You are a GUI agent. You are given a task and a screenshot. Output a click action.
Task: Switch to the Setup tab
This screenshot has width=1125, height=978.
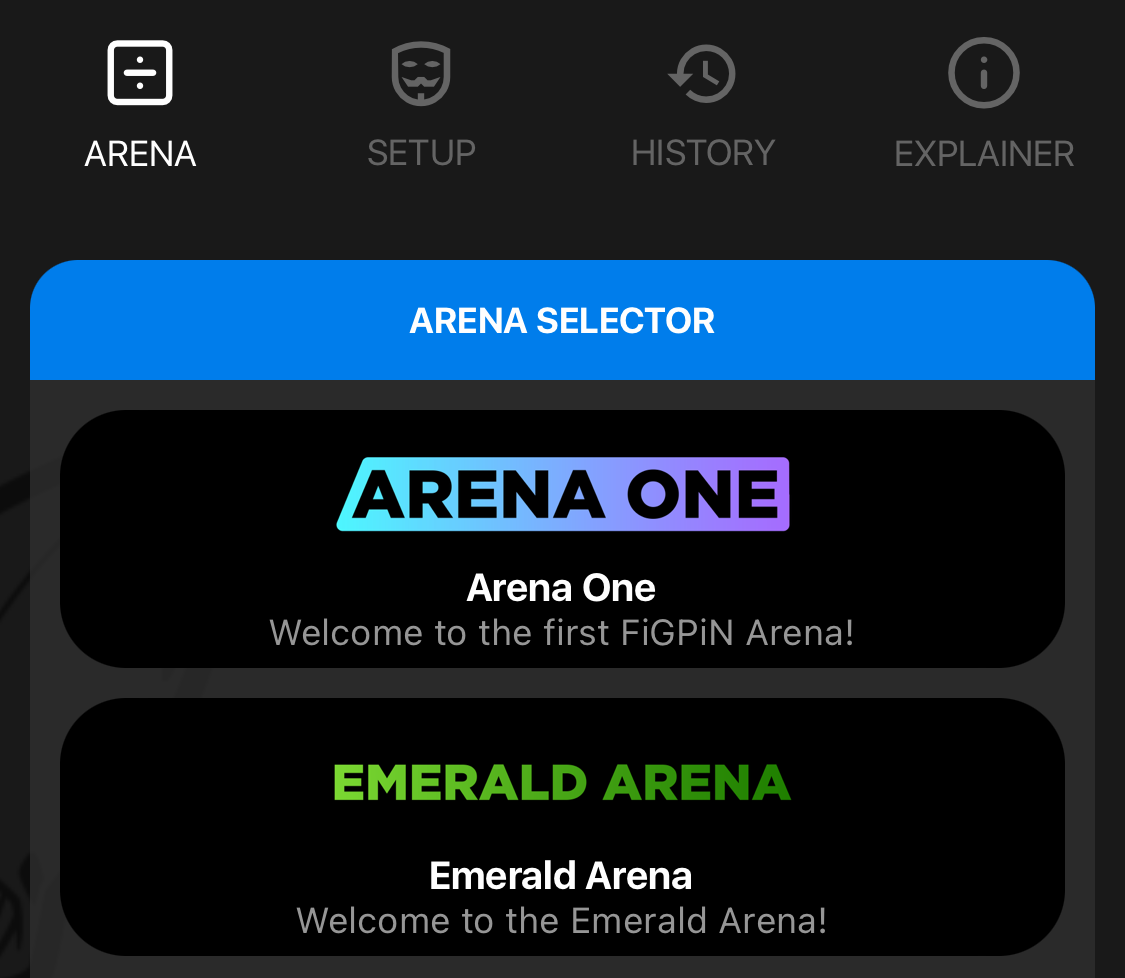pos(421,104)
